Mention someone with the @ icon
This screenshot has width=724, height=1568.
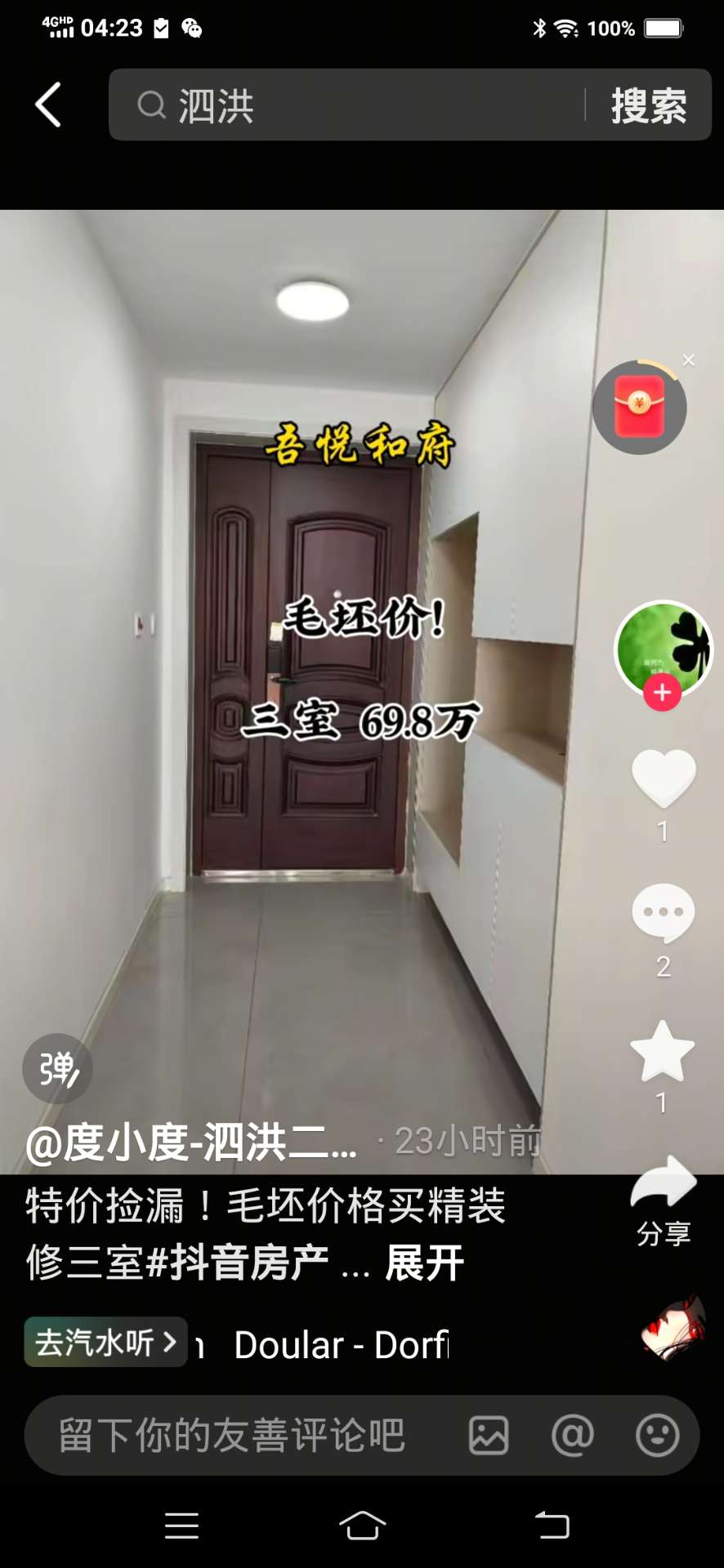(573, 1435)
